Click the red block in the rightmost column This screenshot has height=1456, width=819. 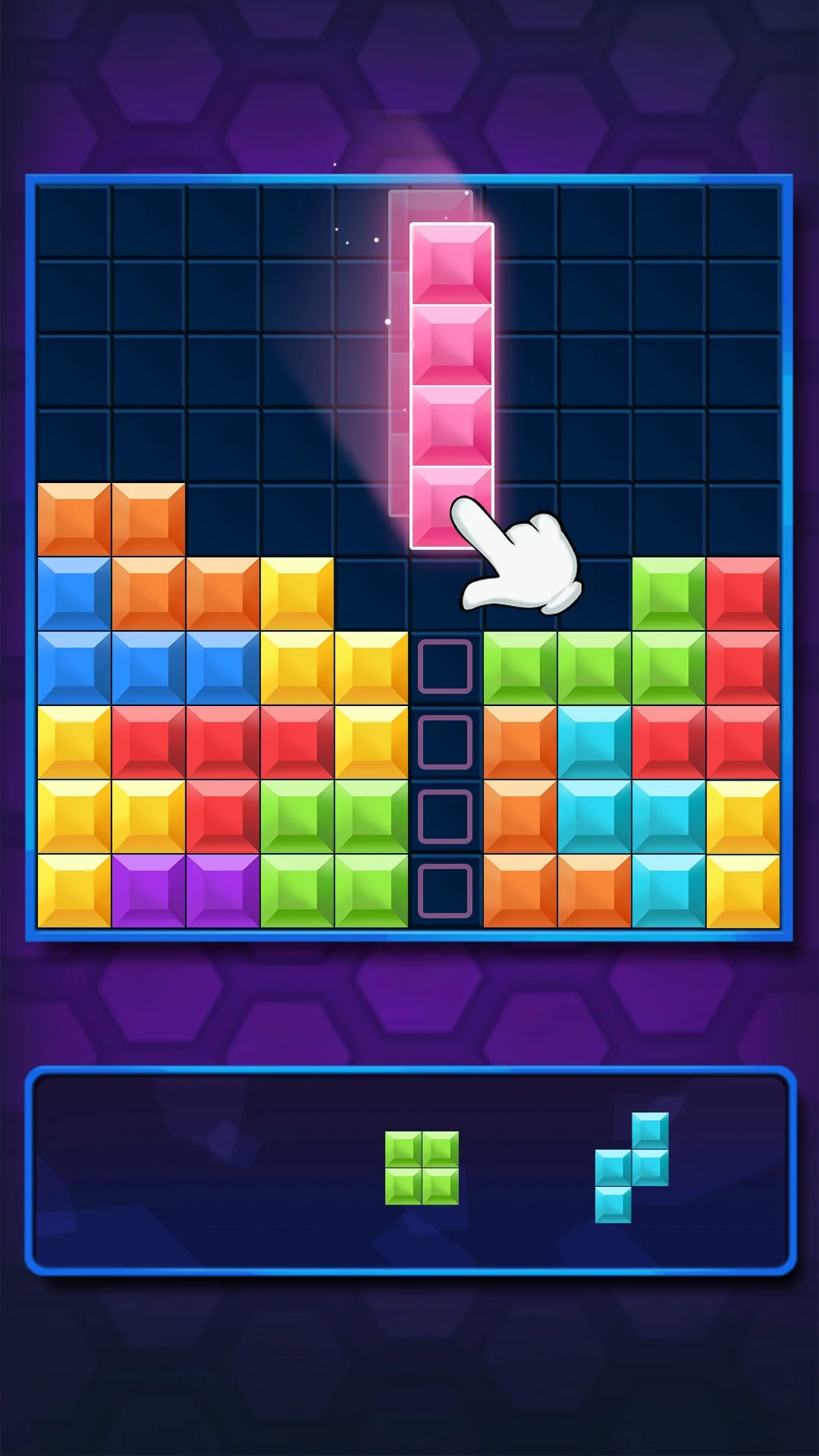(743, 667)
